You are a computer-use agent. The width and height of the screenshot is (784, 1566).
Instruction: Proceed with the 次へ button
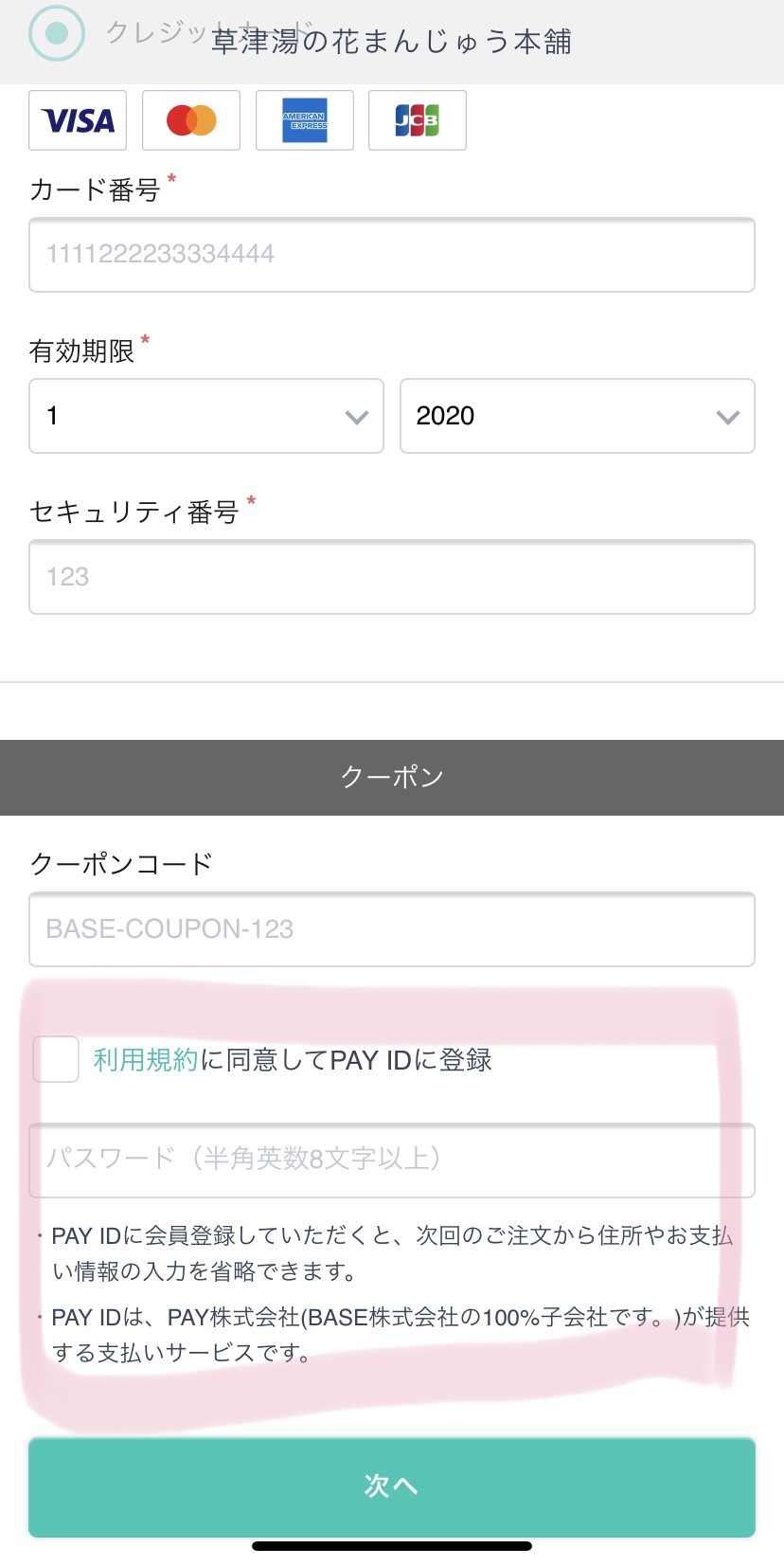point(392,1486)
